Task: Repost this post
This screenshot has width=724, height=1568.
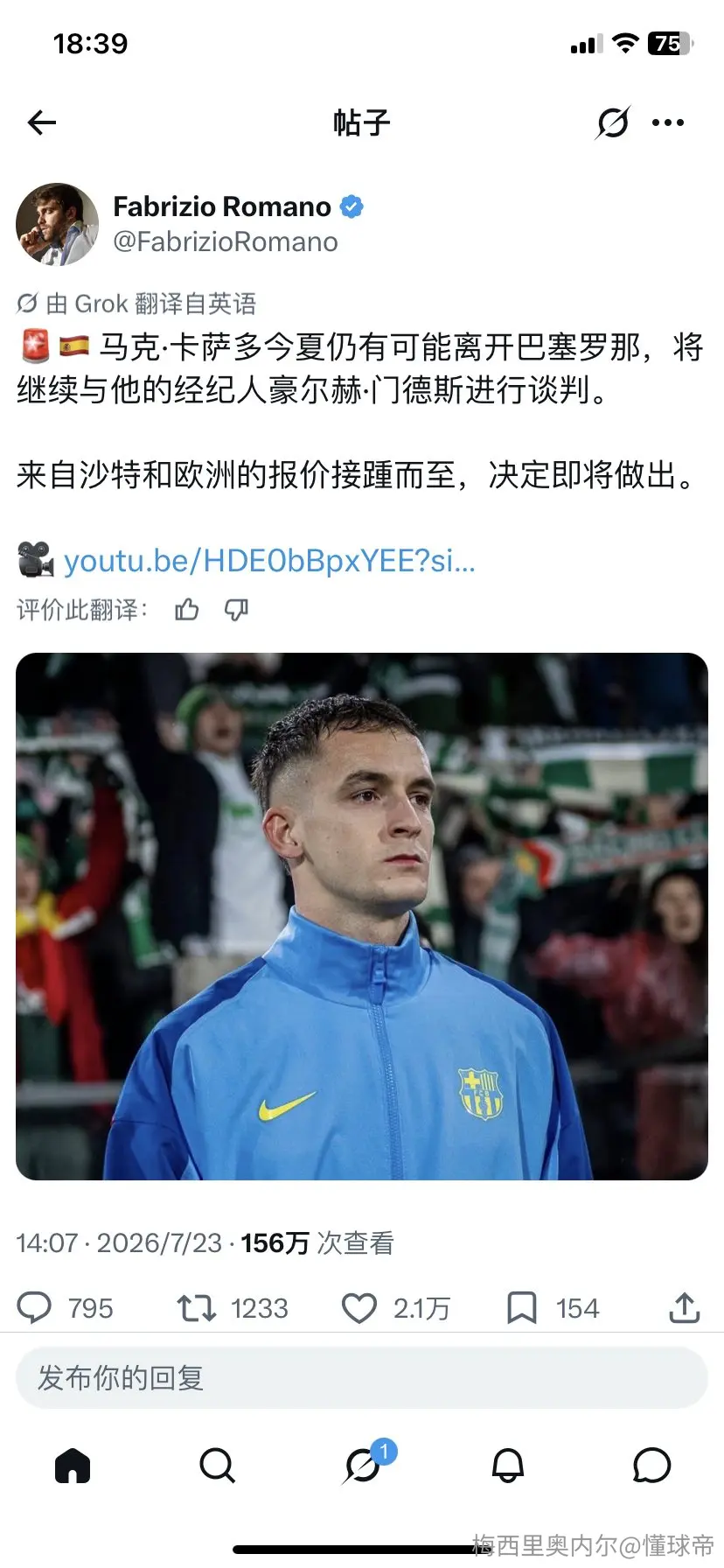Action: 197,1308
